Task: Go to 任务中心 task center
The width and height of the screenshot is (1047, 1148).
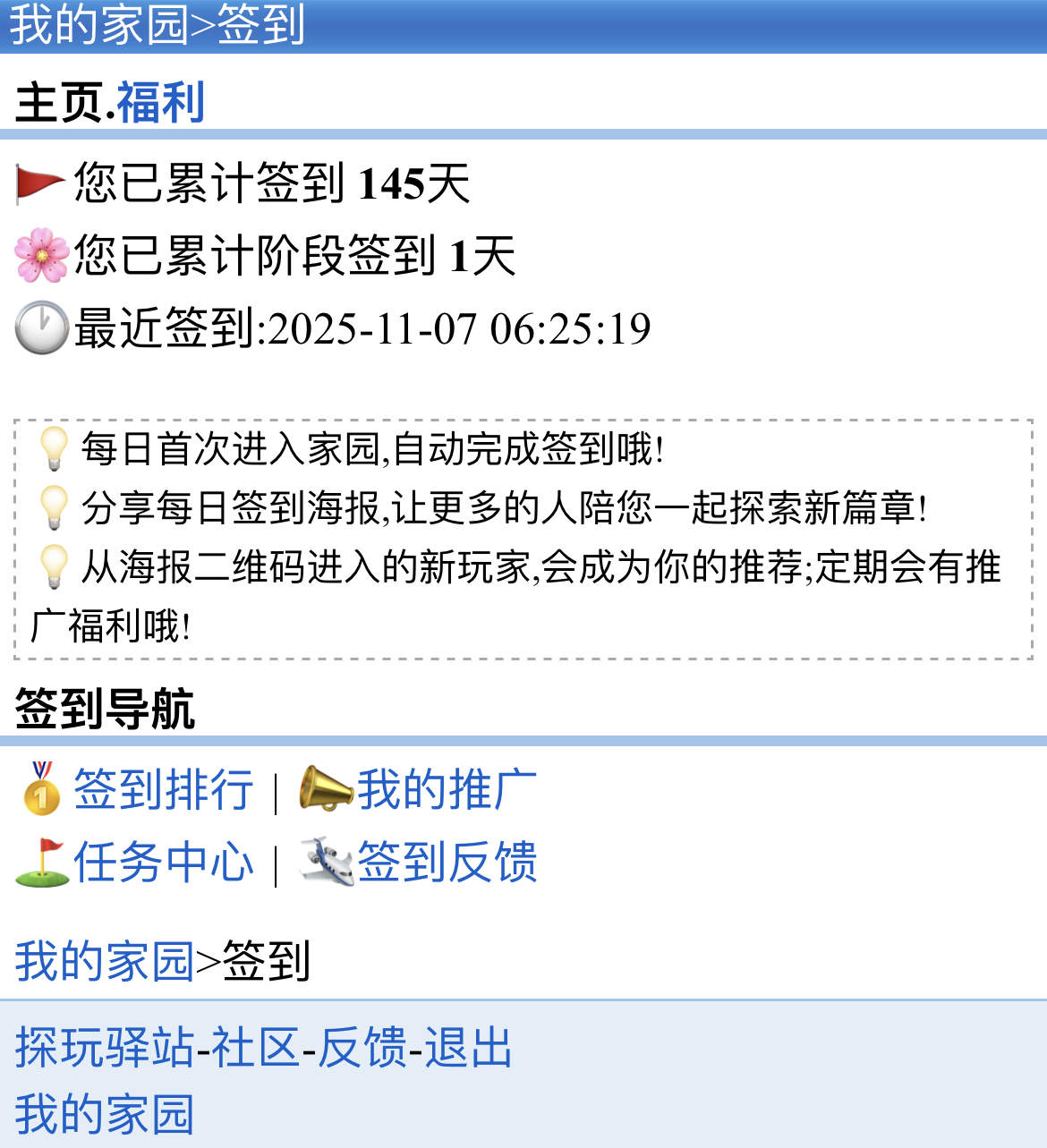Action: pos(163,863)
